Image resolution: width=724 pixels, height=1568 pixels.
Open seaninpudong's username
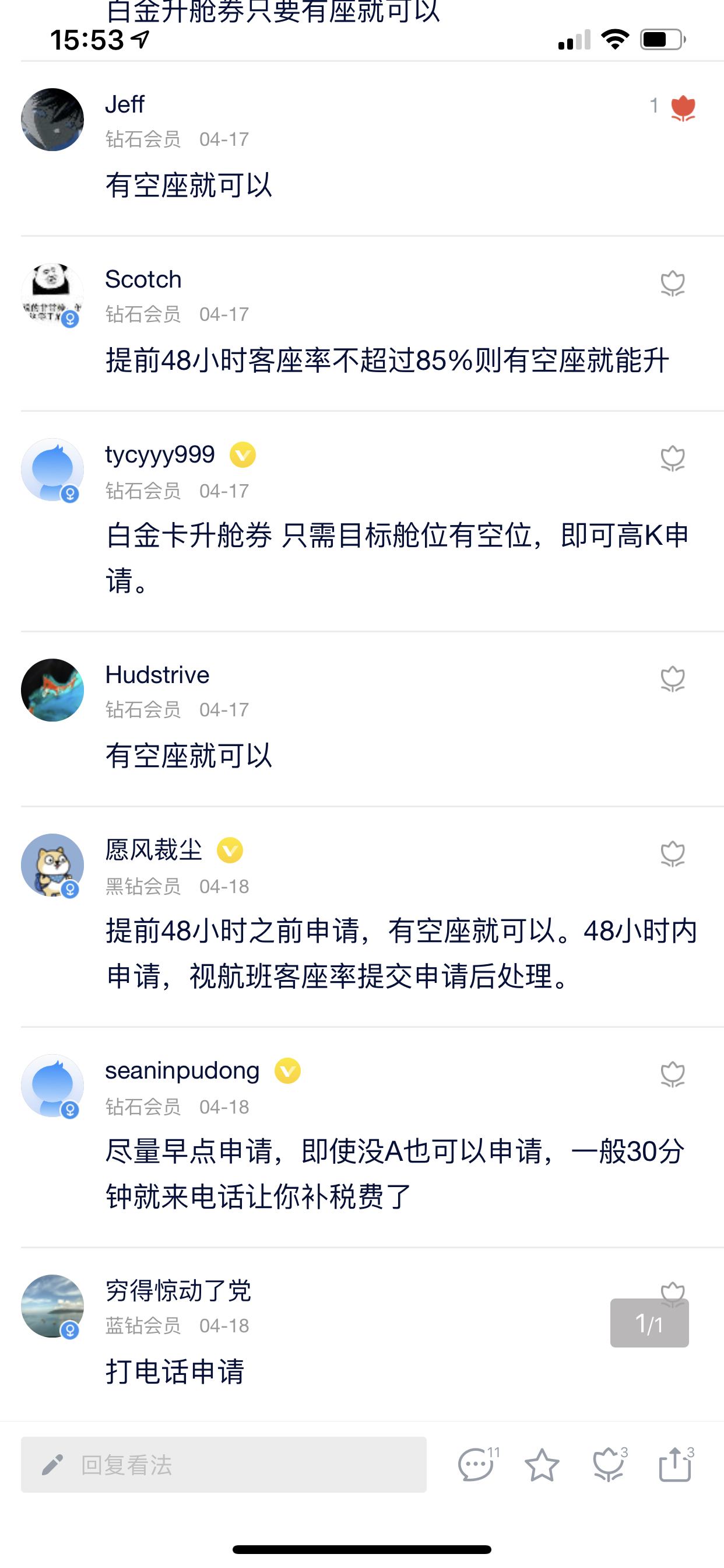pos(182,1070)
